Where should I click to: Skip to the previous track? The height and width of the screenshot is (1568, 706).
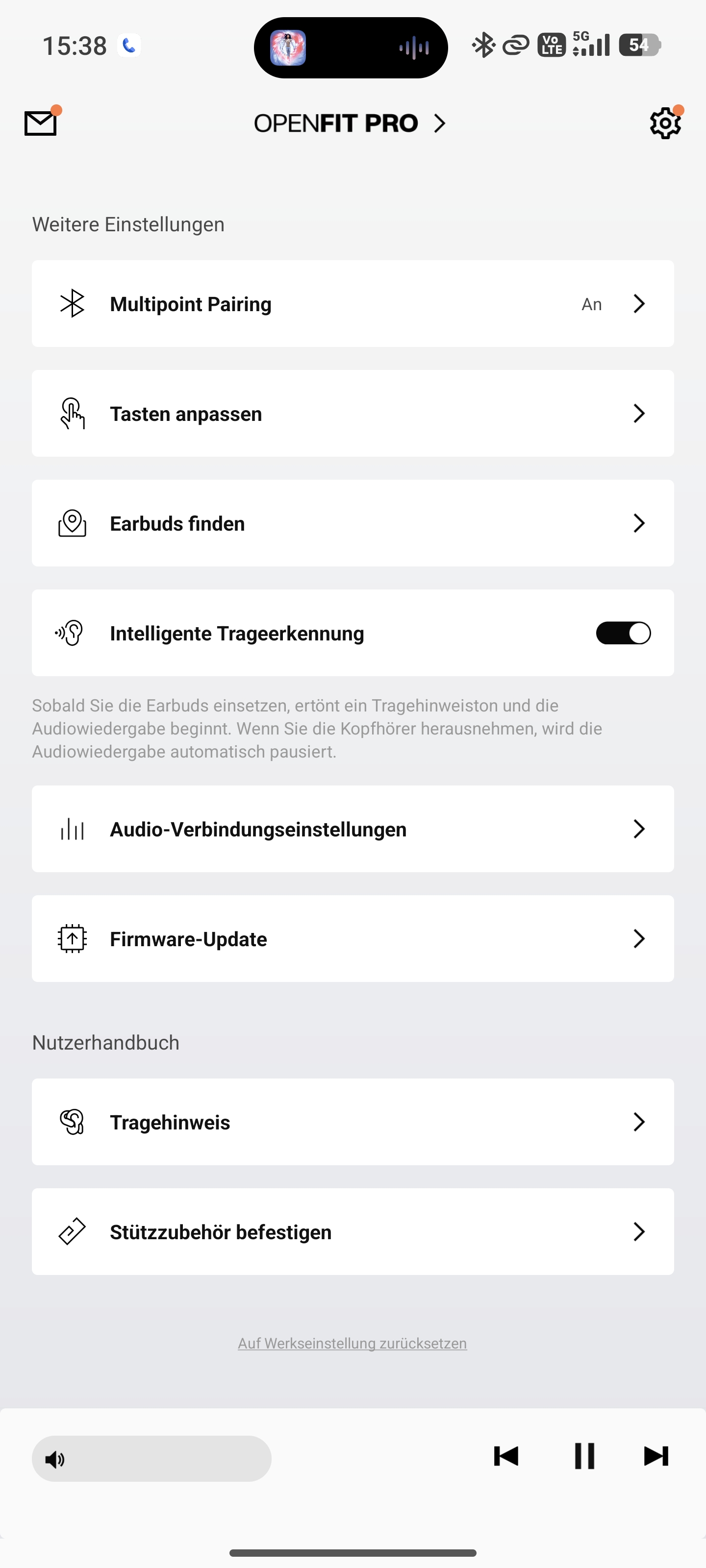(505, 1457)
